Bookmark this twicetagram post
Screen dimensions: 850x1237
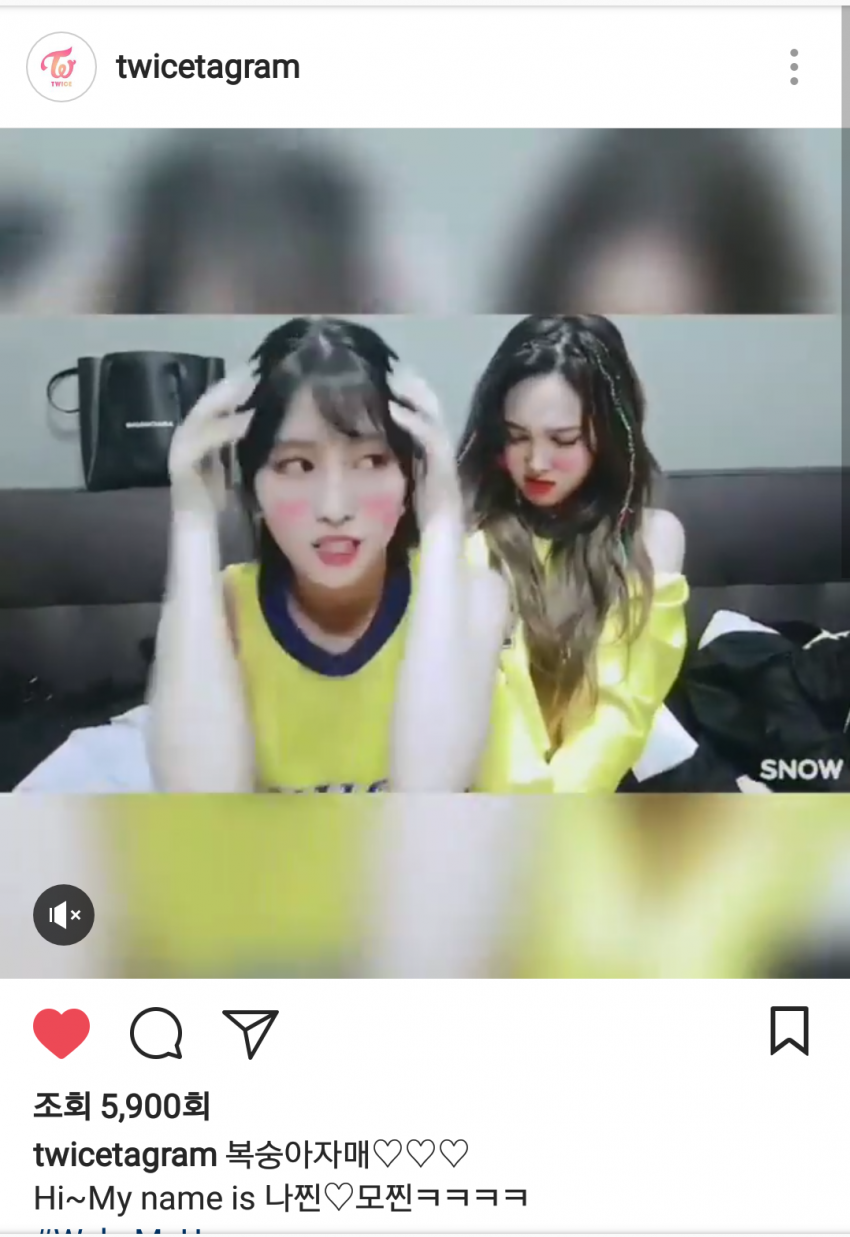[x=789, y=1031]
